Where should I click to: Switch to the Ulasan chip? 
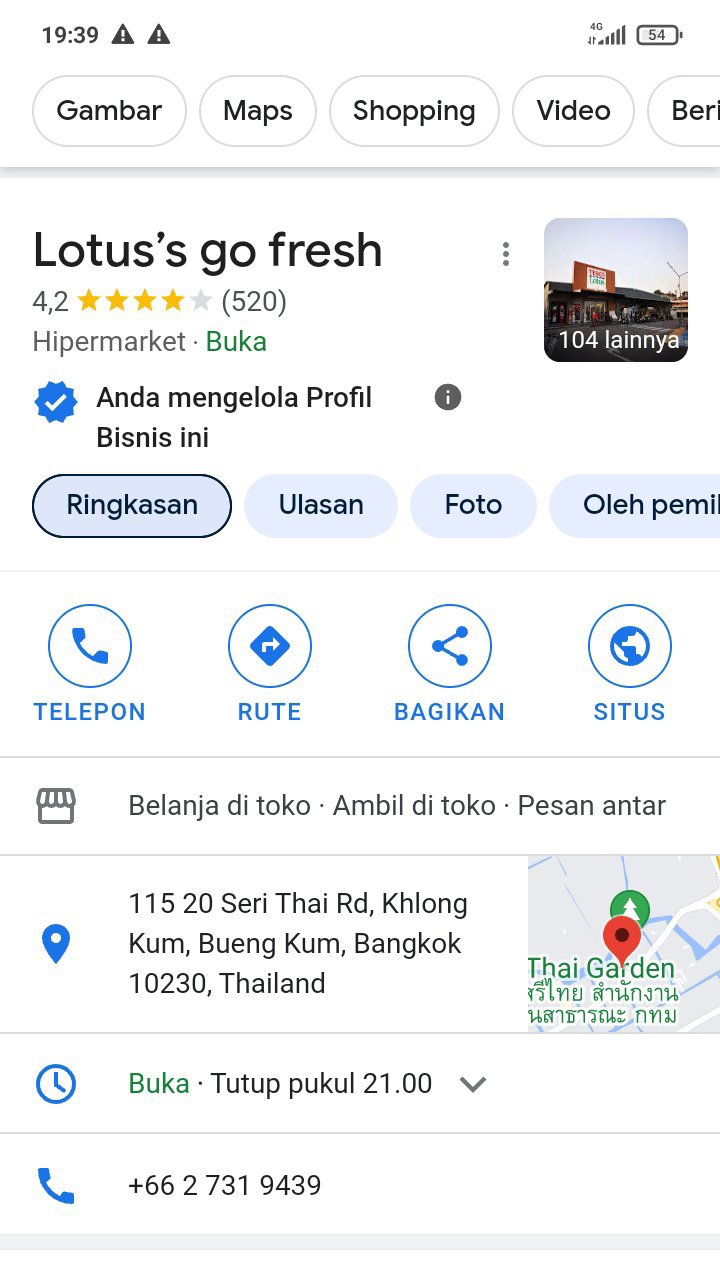pos(321,505)
